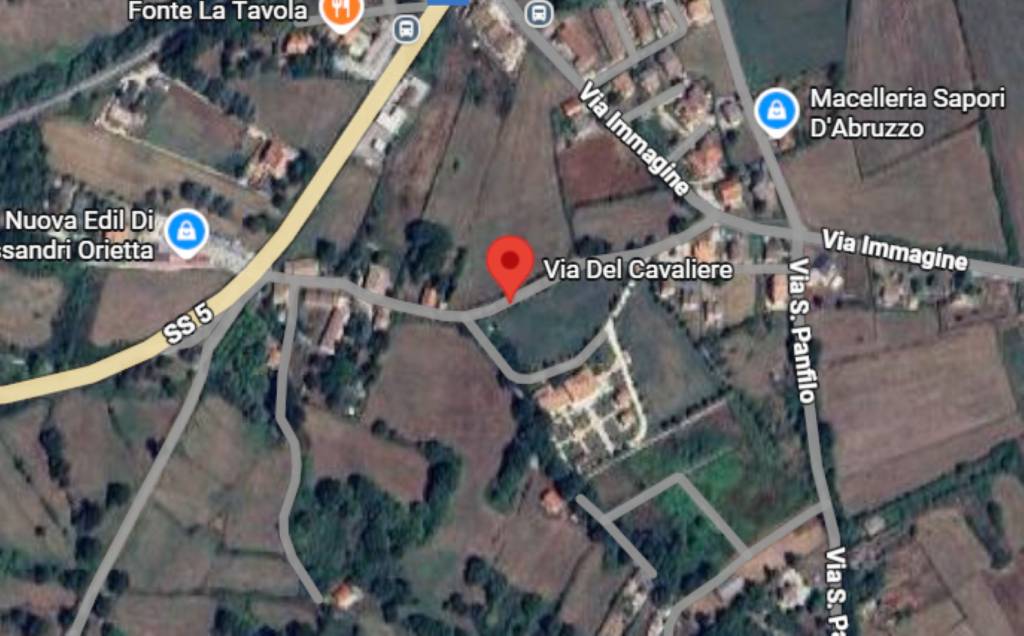The width and height of the screenshot is (1024, 636).
Task: Tap the red pin on Via Del Cavaliere
Action: click(x=511, y=264)
